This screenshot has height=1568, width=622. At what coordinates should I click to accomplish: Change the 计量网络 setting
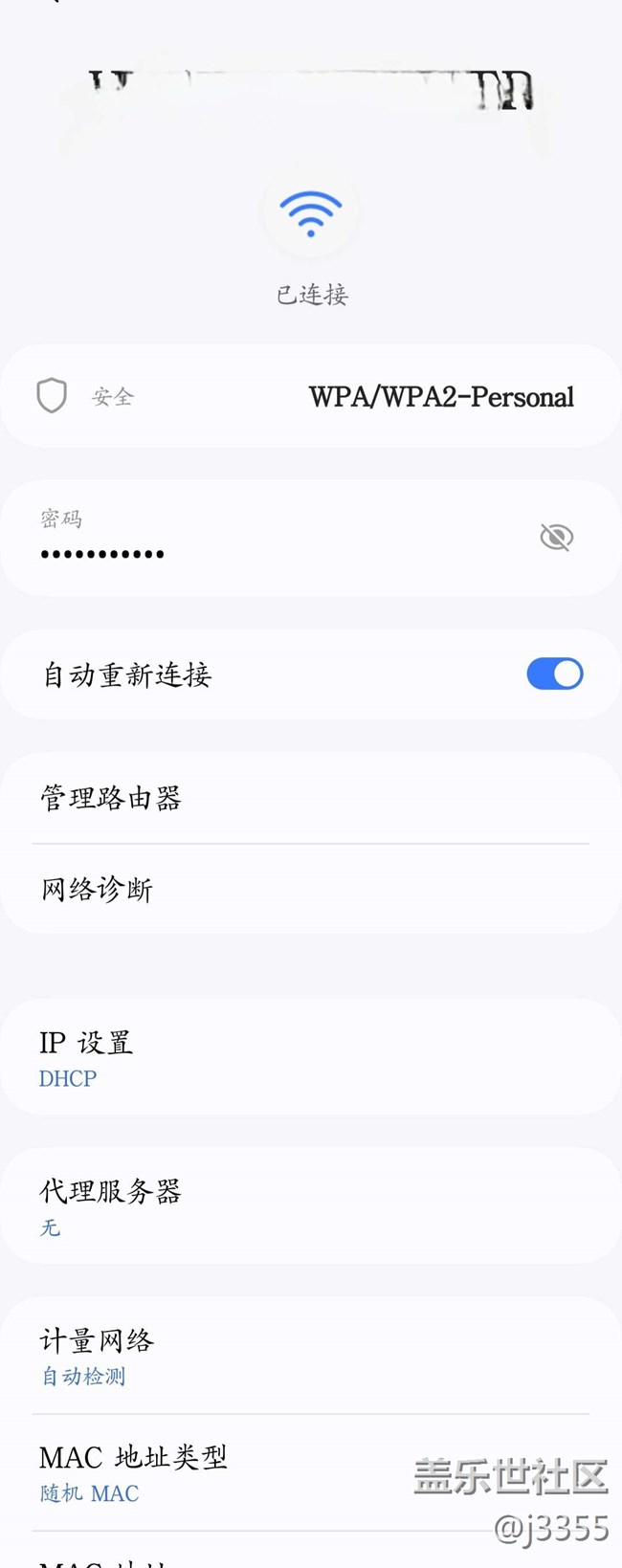point(310,1356)
